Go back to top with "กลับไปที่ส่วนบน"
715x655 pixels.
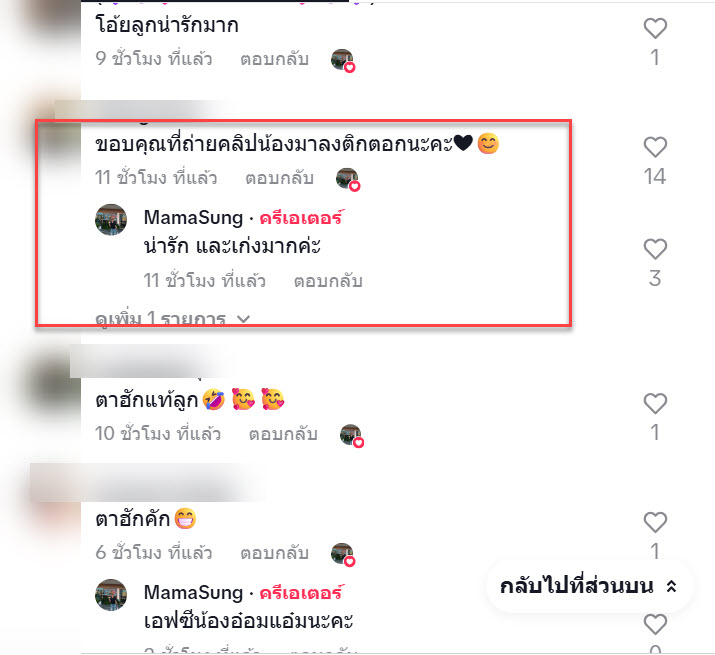tap(589, 586)
